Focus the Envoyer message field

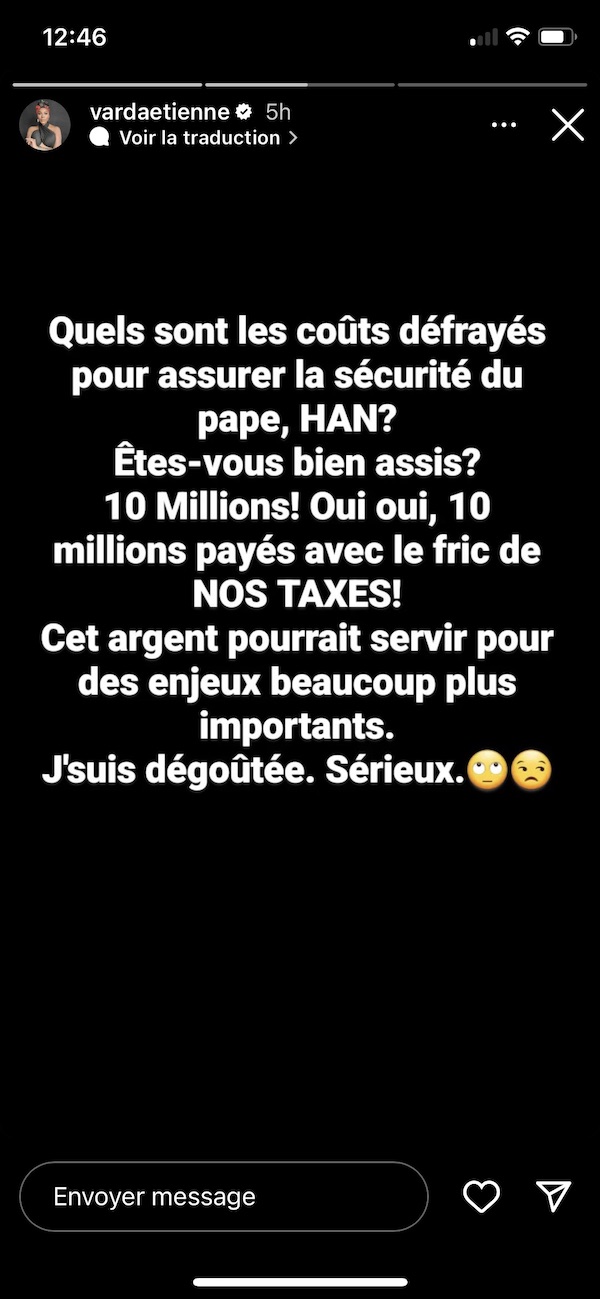(x=224, y=1196)
